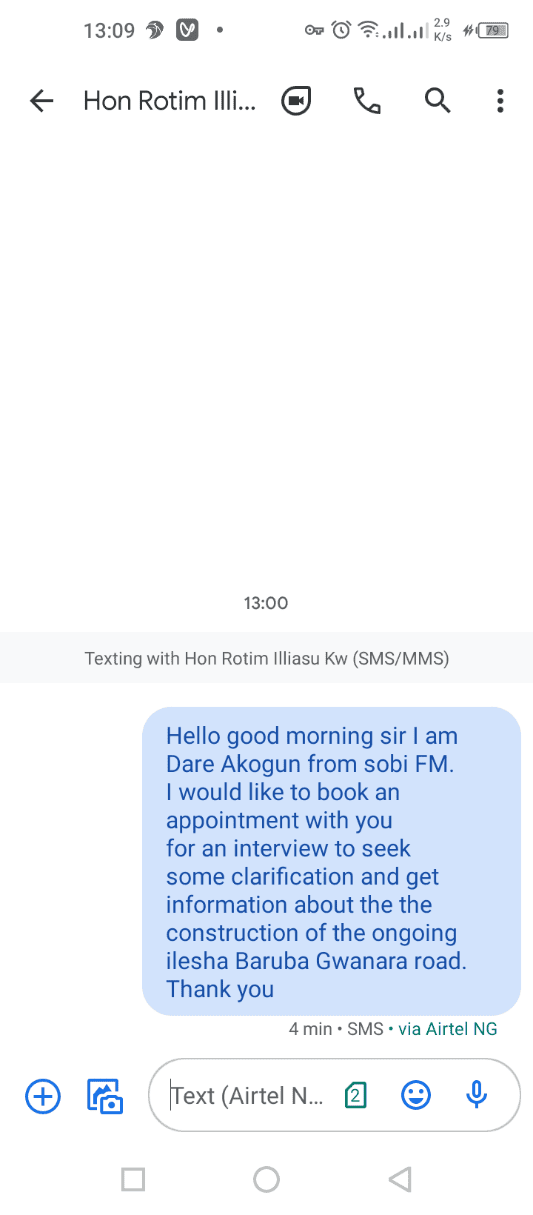Open the three-dot overflow menu

click(500, 101)
